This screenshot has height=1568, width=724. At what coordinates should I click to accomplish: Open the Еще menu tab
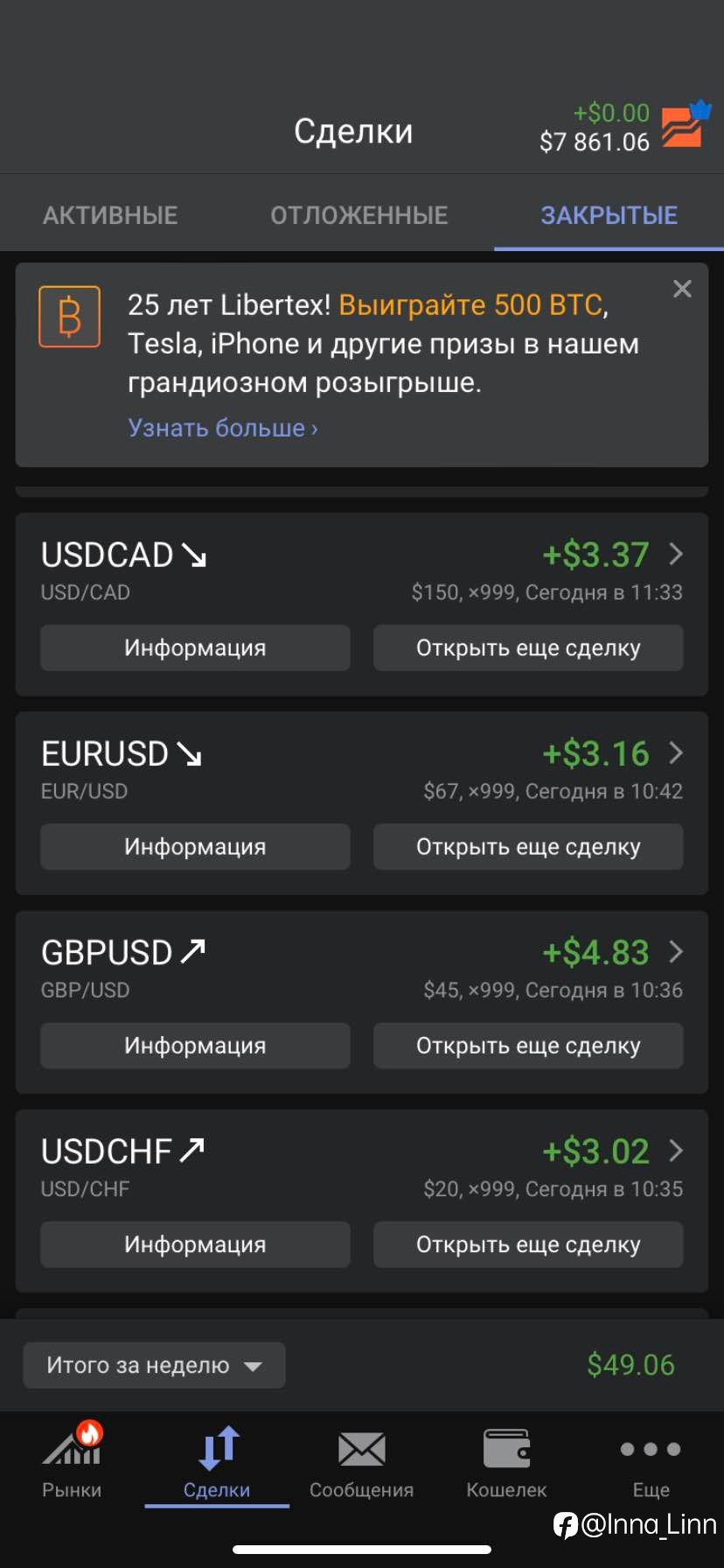point(651,1460)
